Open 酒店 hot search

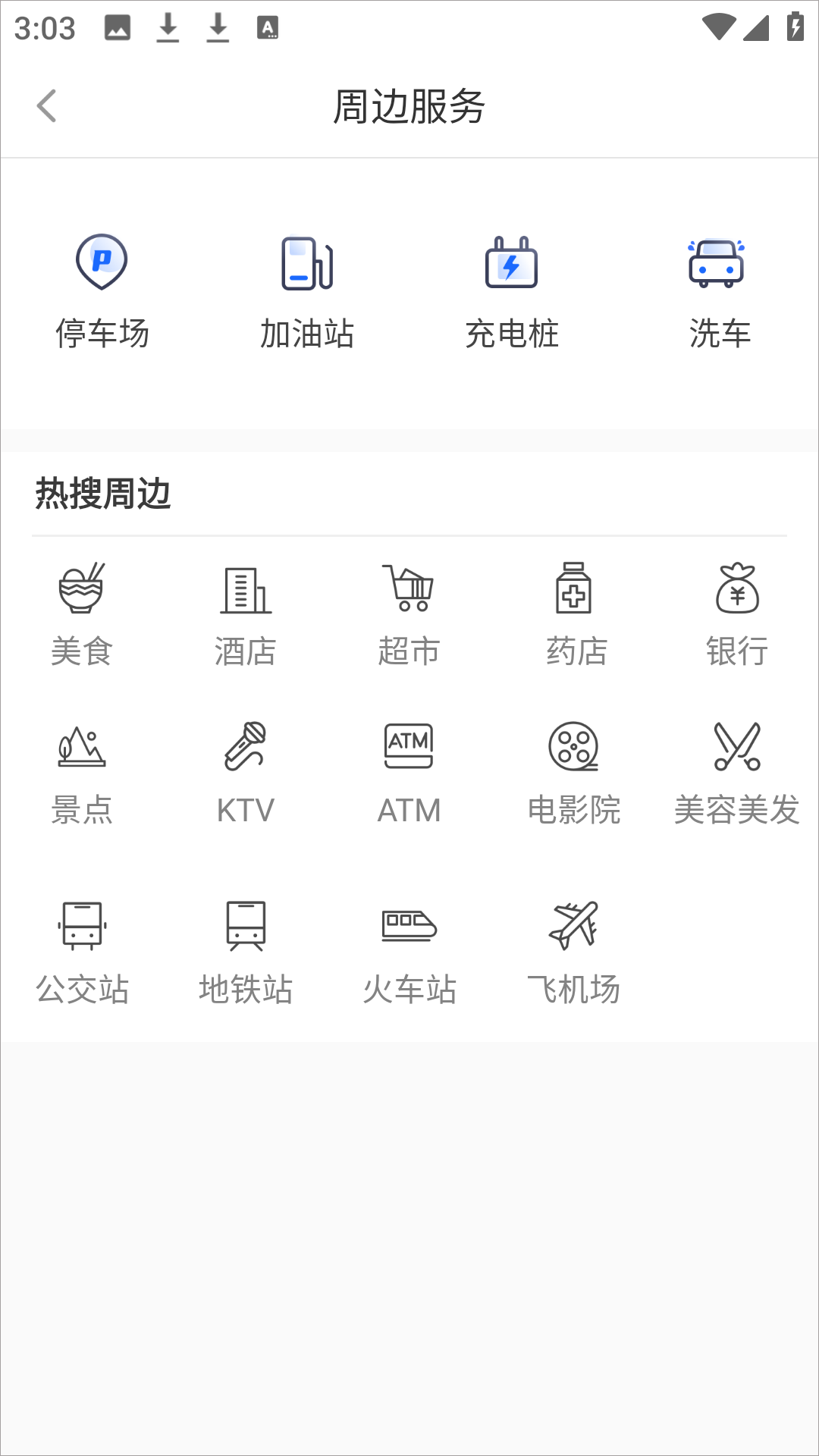246,614
